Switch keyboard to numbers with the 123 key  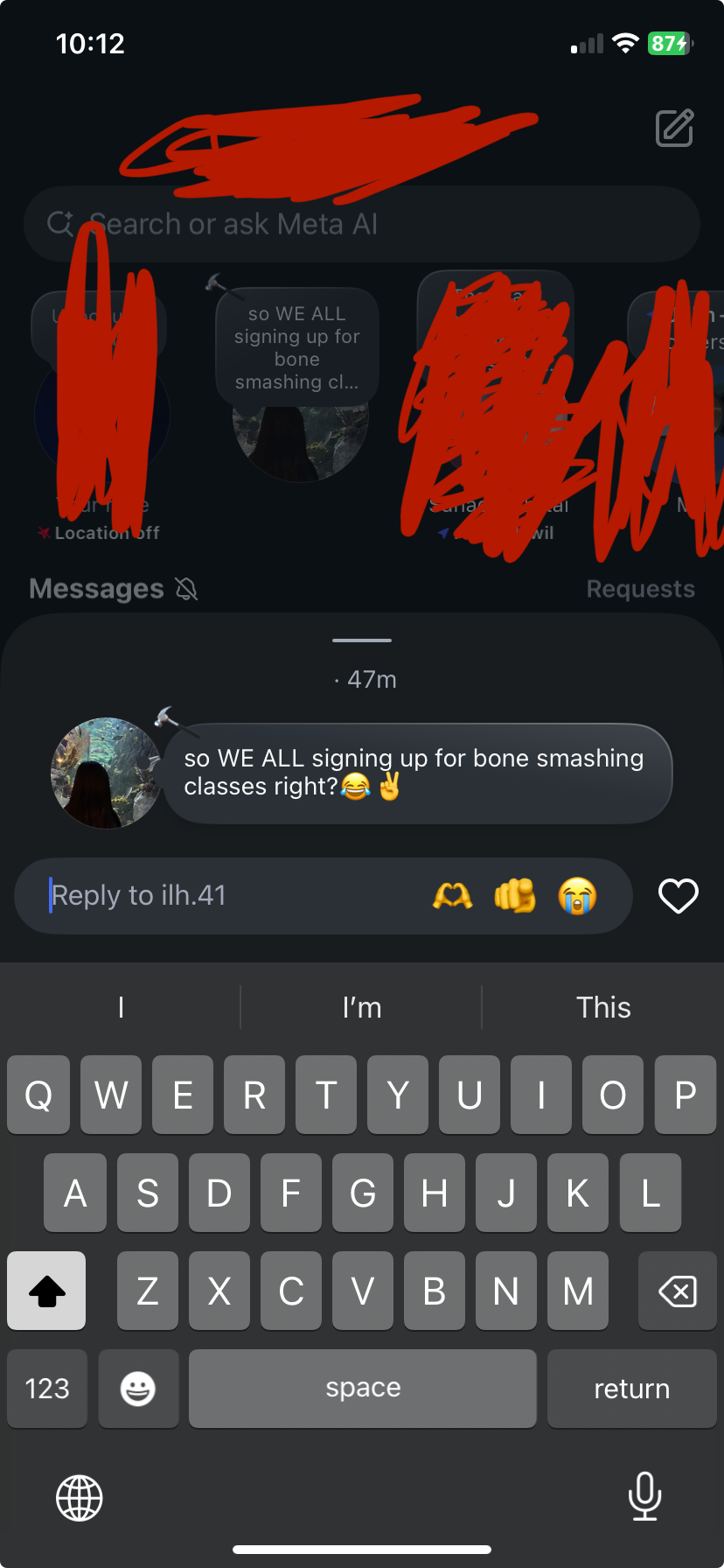pyautogui.click(x=47, y=1389)
